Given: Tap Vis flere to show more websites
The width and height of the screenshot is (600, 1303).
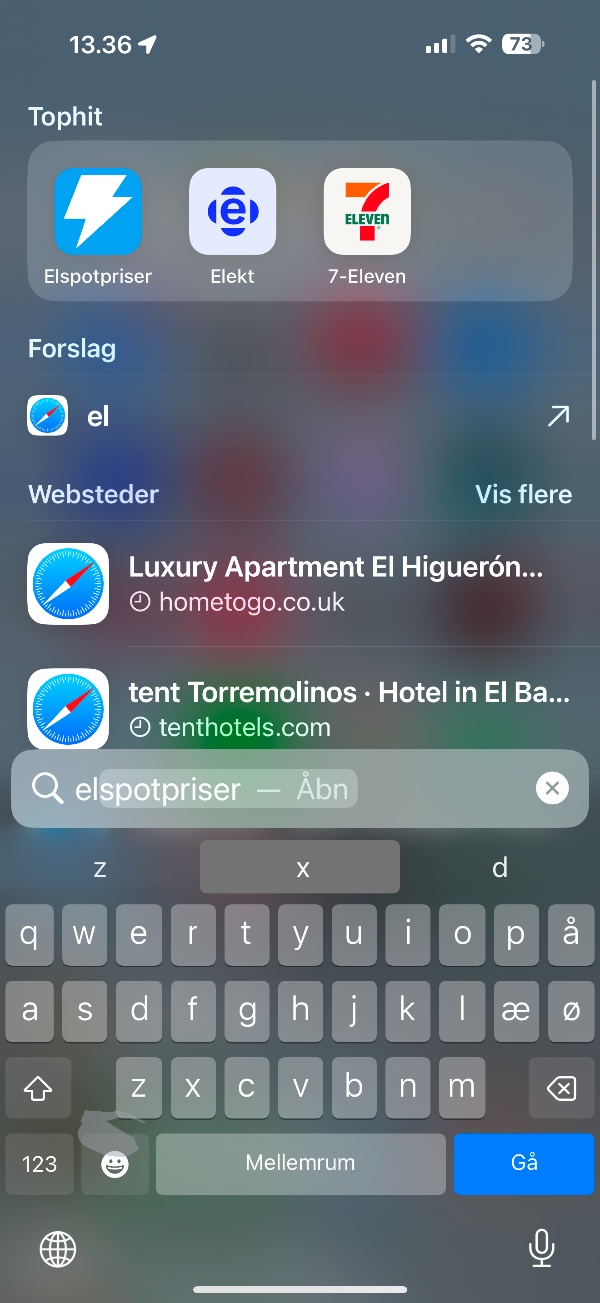Looking at the screenshot, I should [x=523, y=494].
